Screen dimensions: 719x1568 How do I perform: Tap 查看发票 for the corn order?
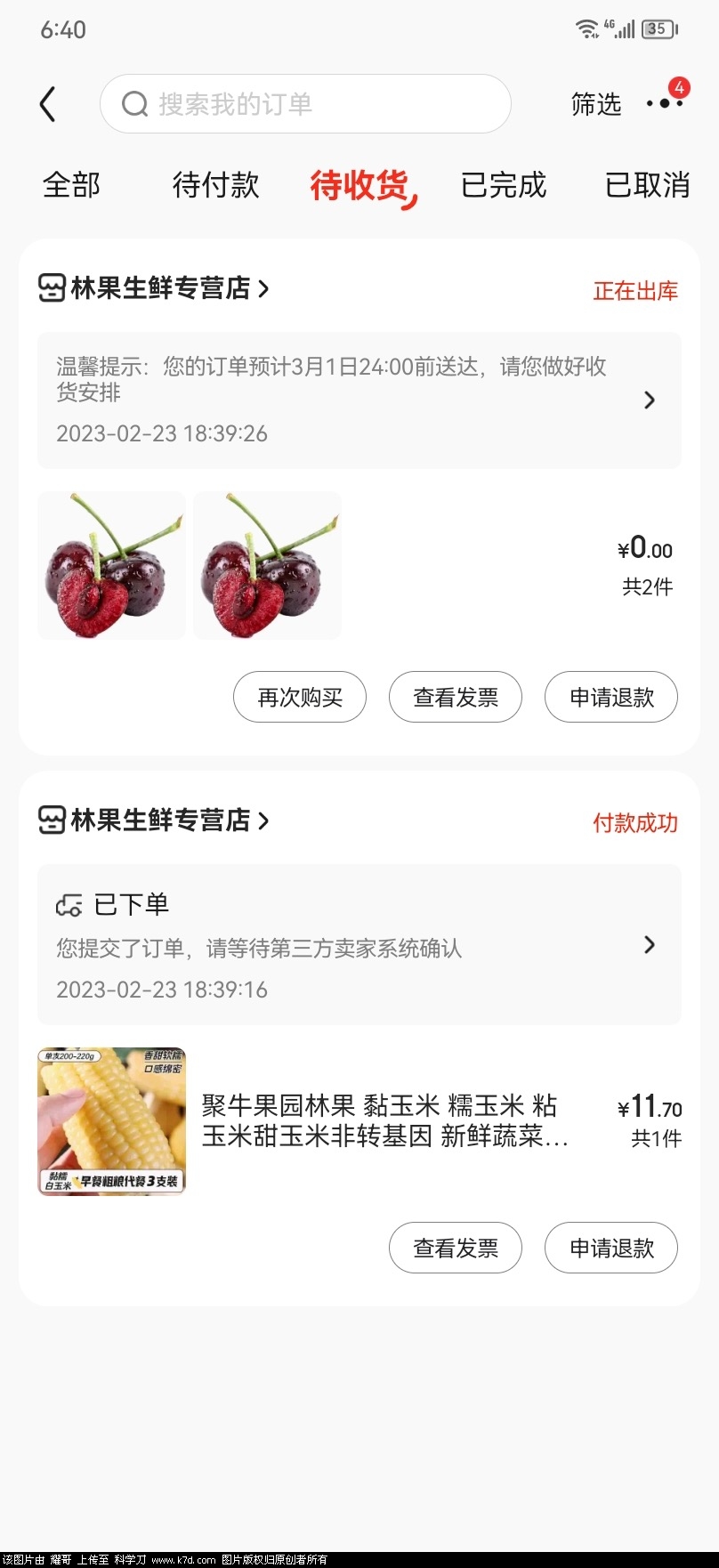456,1248
